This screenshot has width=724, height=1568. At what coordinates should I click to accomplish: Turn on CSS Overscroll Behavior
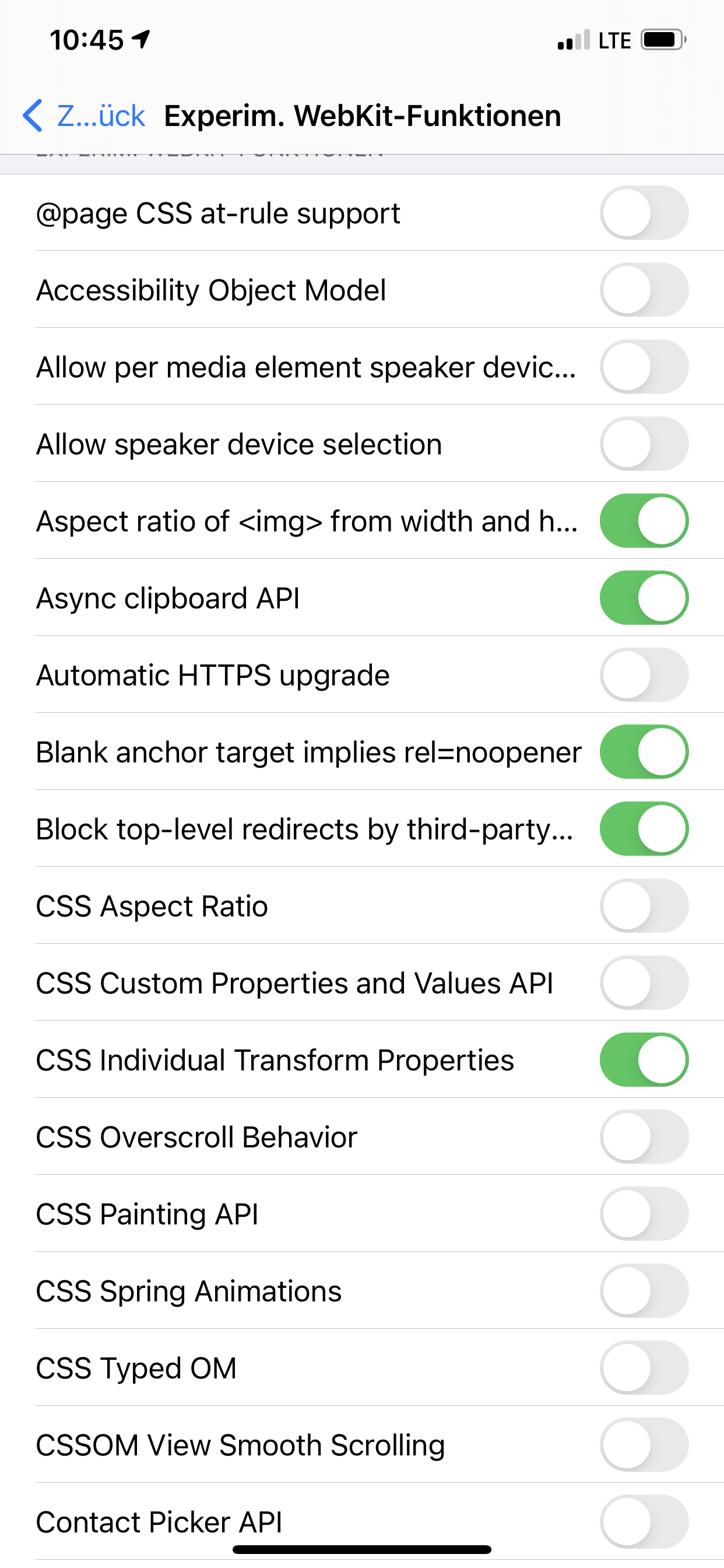644,1137
